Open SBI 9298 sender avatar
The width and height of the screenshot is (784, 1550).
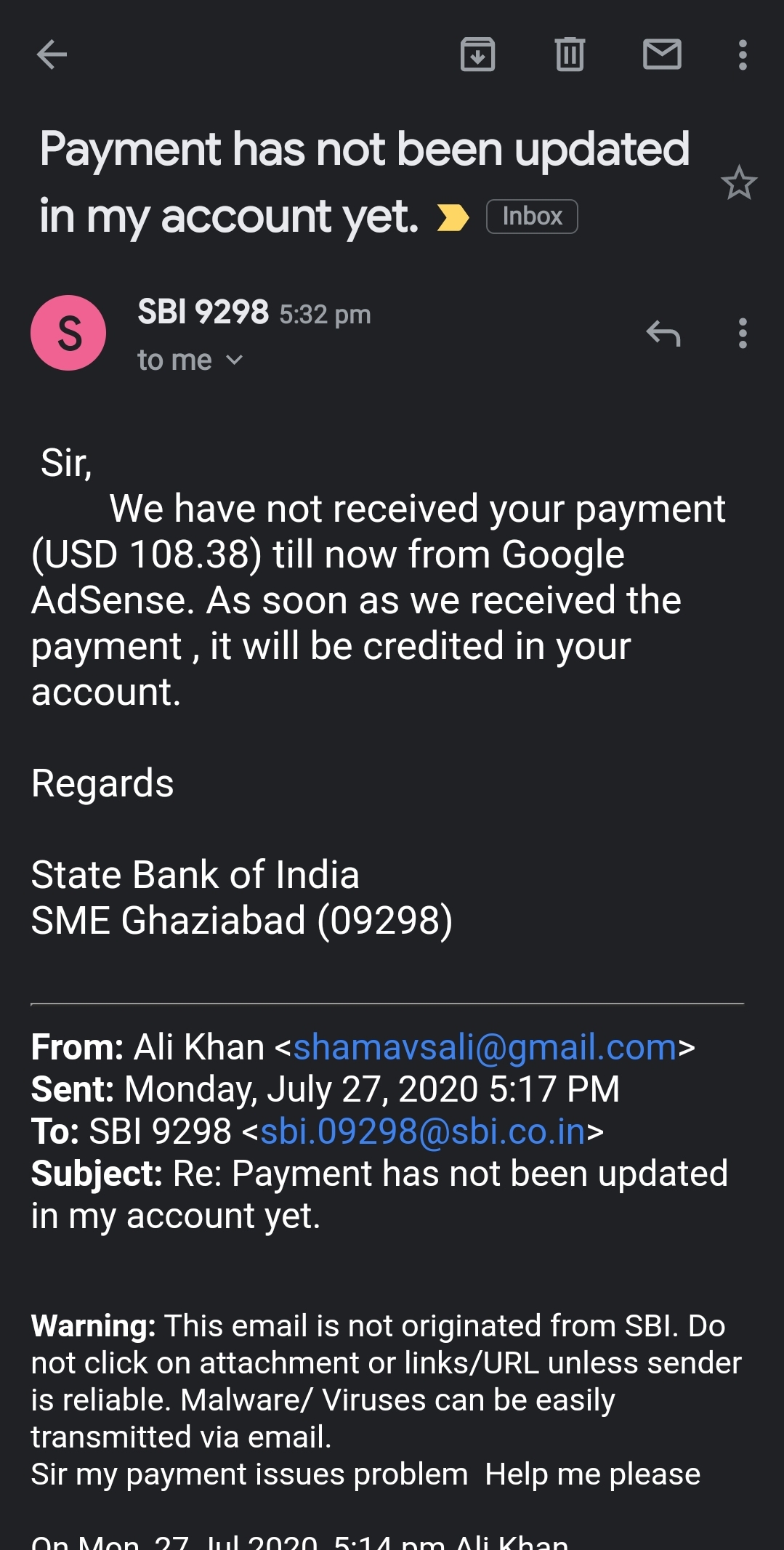pyautogui.click(x=68, y=333)
